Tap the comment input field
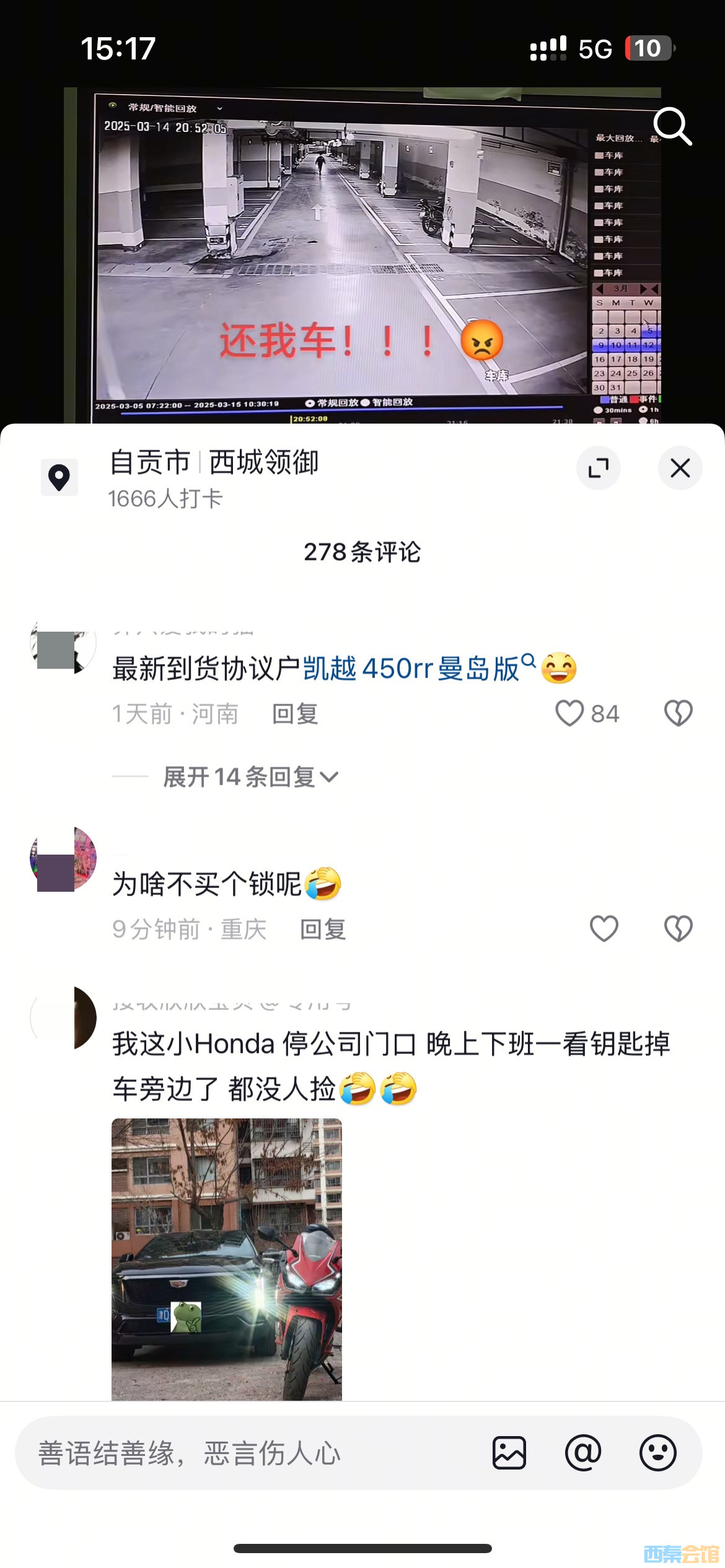This screenshot has width=725, height=1568. pyautogui.click(x=248, y=1453)
